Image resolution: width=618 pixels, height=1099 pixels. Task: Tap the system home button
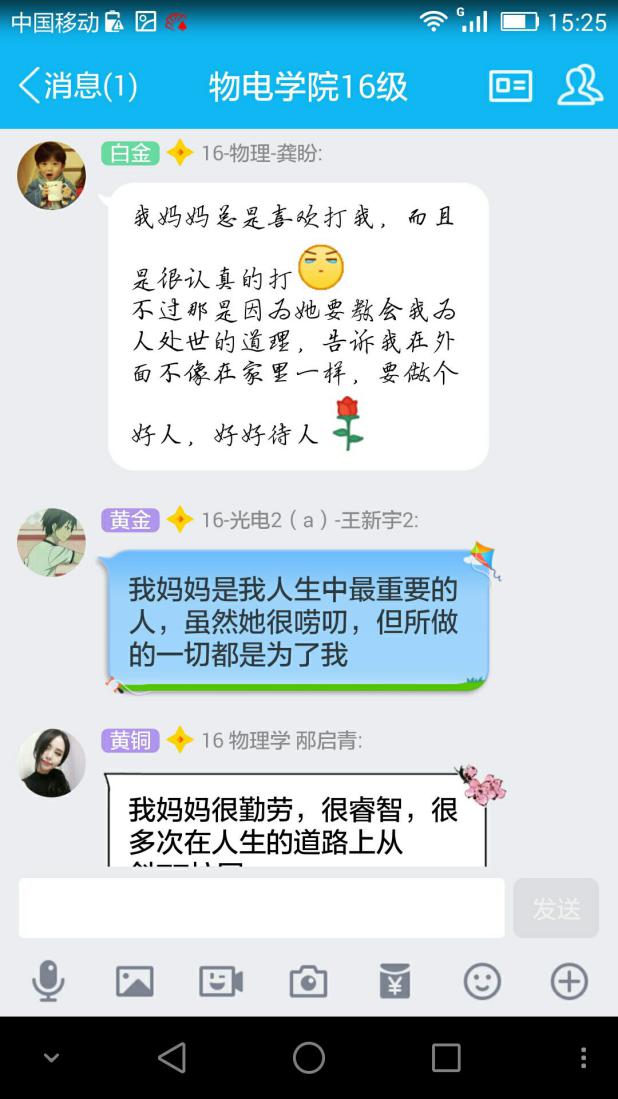[x=309, y=1057]
